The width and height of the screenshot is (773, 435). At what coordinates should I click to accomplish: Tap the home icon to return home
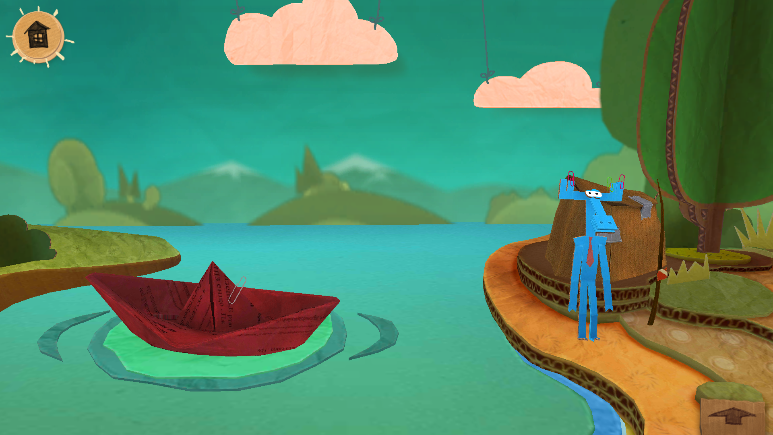(37, 36)
